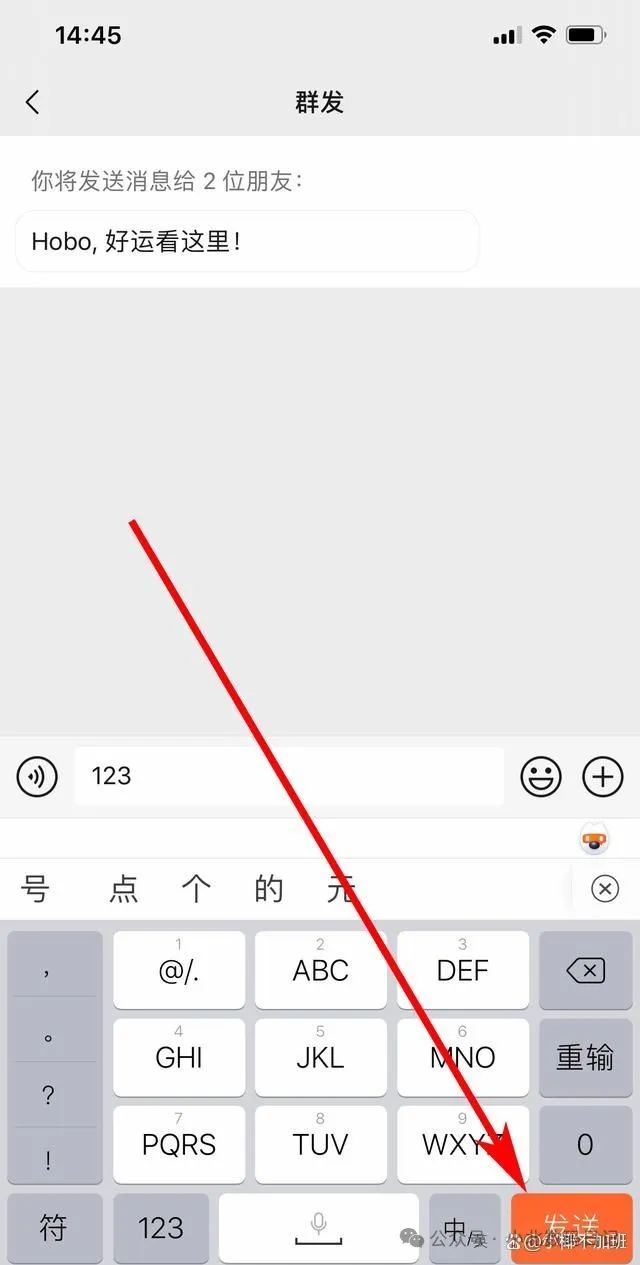Tap the 0 key

[x=585, y=1143]
